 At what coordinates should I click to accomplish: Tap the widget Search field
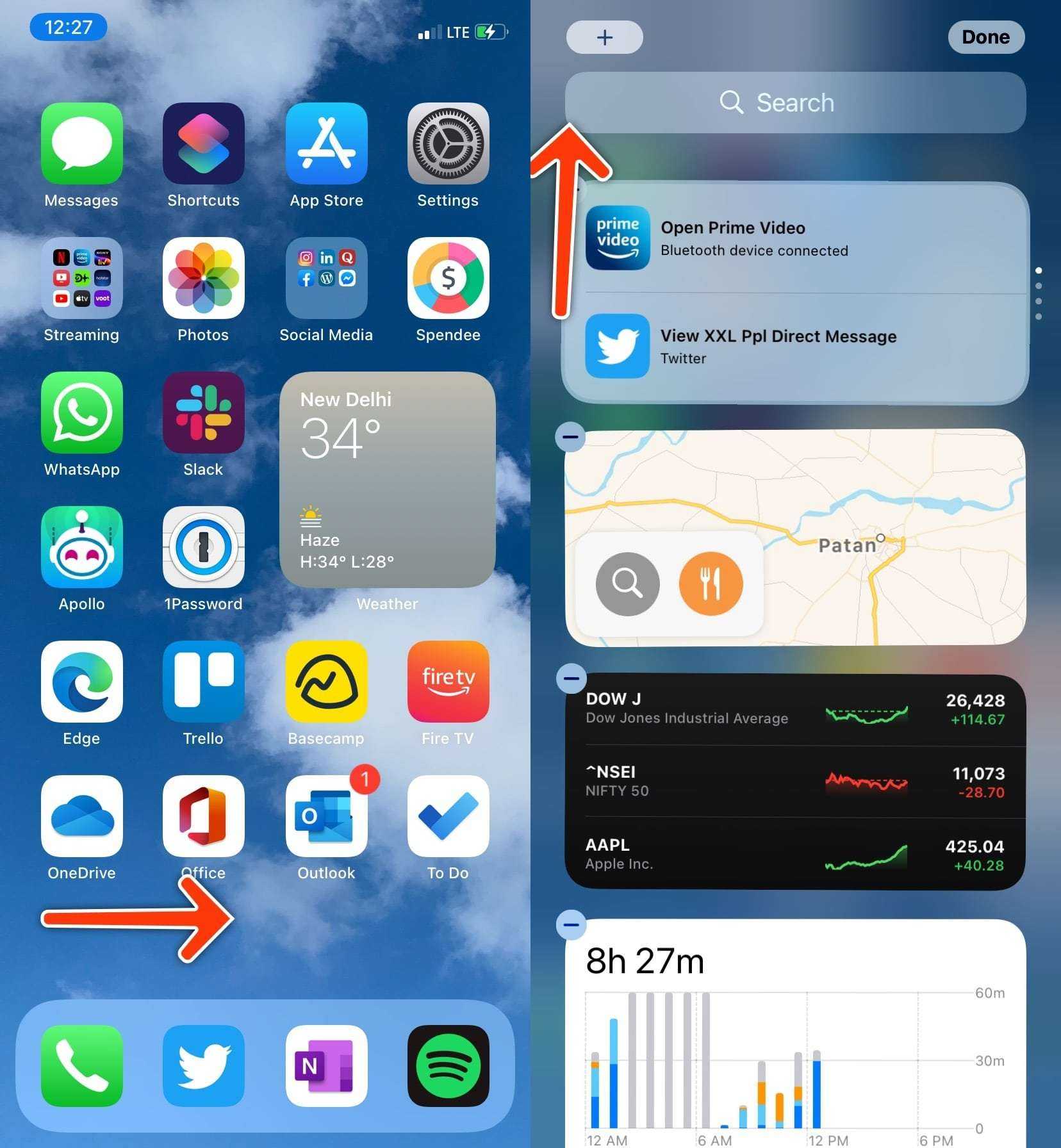click(794, 102)
